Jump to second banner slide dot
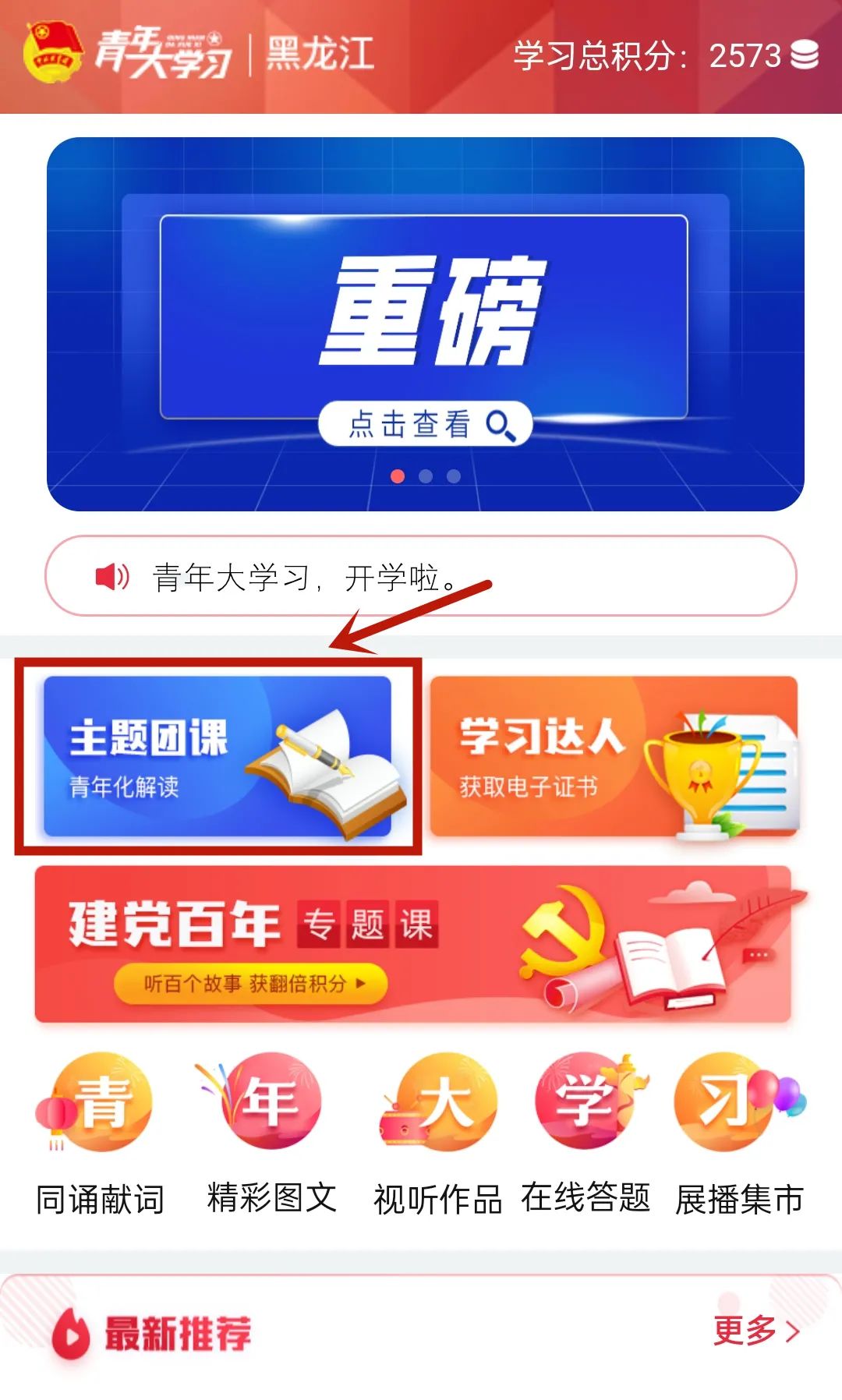 click(426, 476)
